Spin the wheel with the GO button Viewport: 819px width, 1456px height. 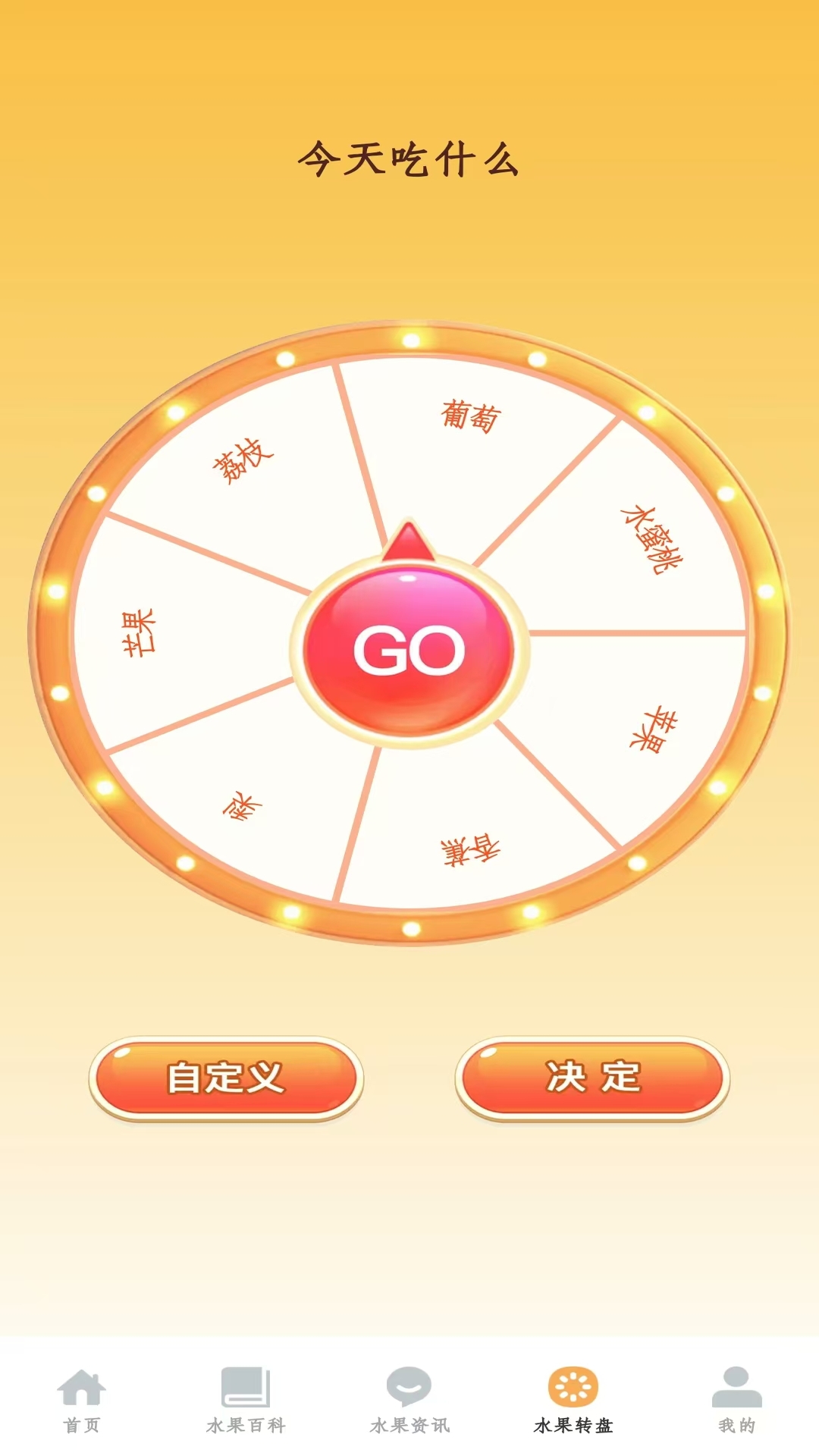pyautogui.click(x=409, y=650)
